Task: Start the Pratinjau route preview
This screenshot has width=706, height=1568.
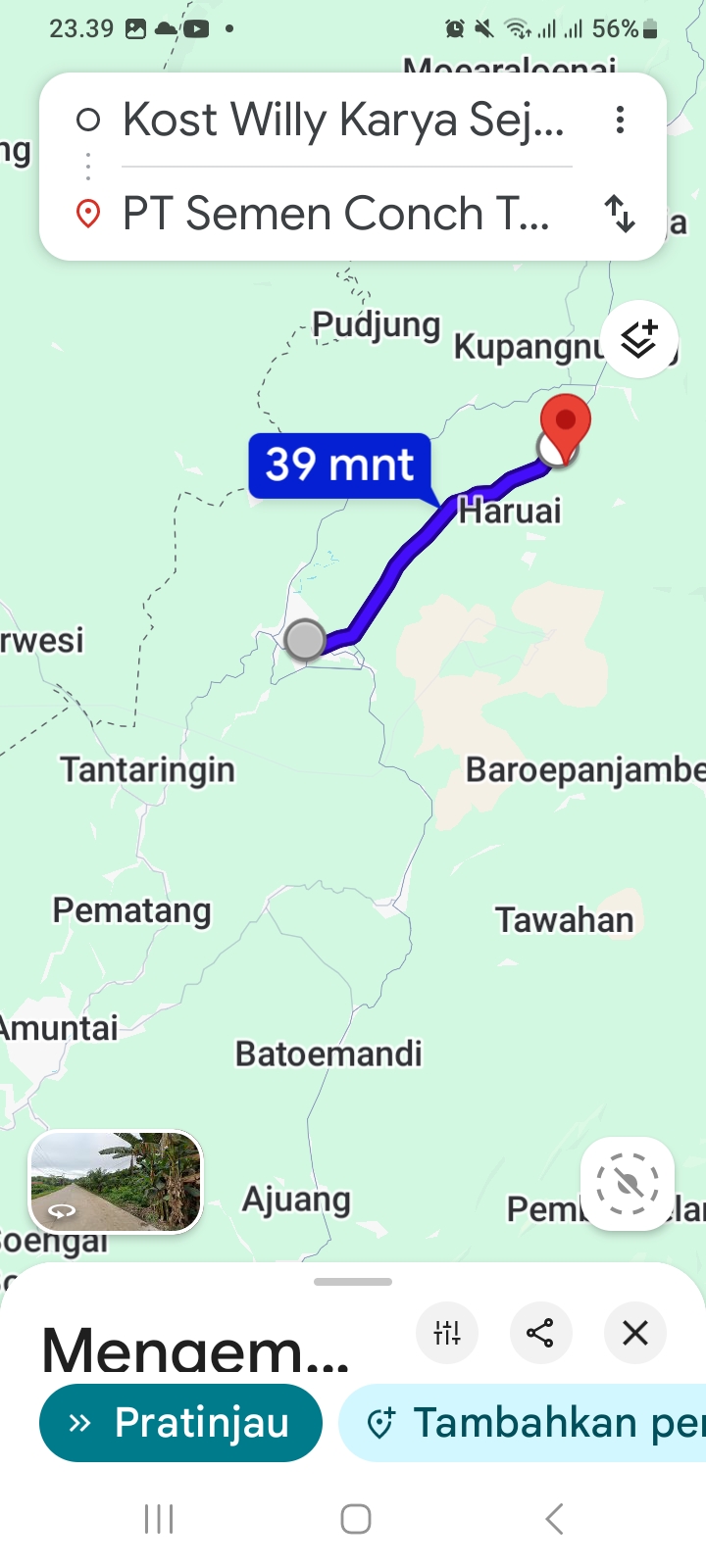Action: 181,1423
